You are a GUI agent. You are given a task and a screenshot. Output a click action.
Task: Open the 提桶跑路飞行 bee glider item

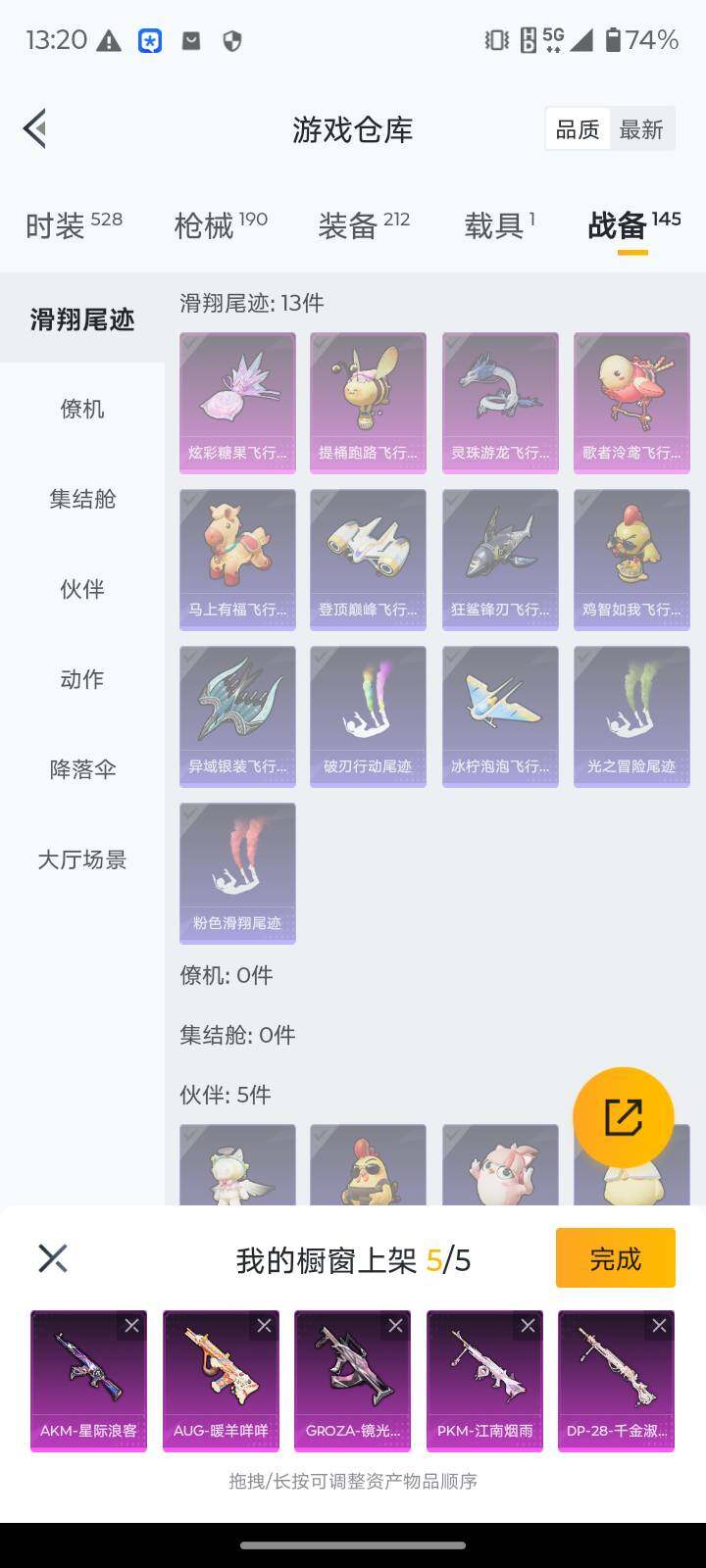tap(368, 402)
